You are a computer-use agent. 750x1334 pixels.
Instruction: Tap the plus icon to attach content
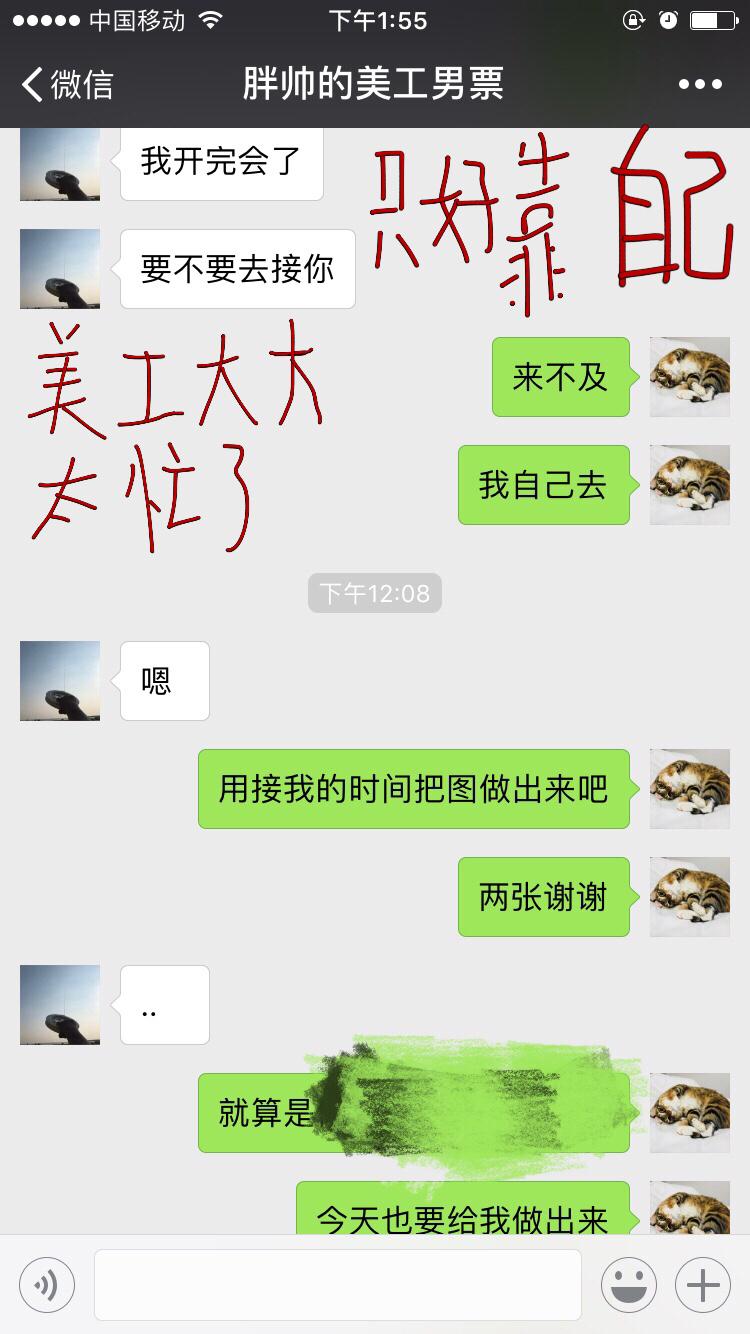(701, 1284)
